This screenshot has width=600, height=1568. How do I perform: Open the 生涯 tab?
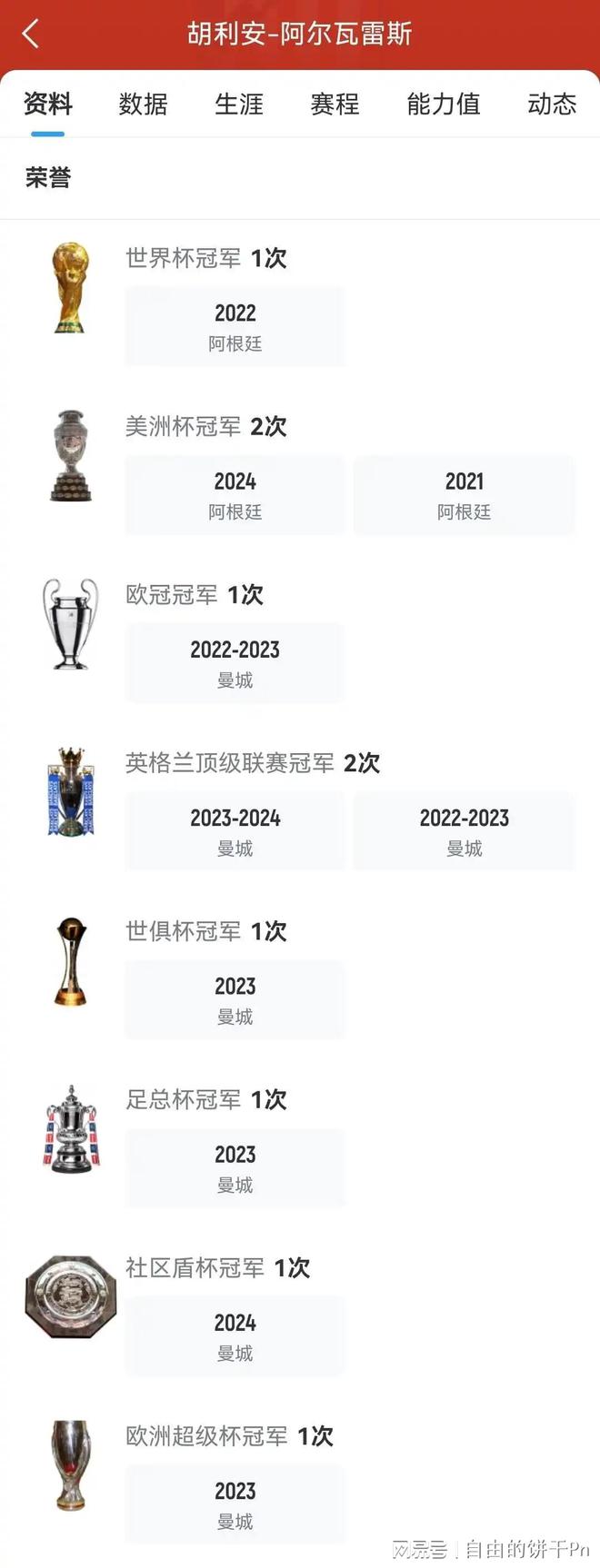click(x=239, y=104)
